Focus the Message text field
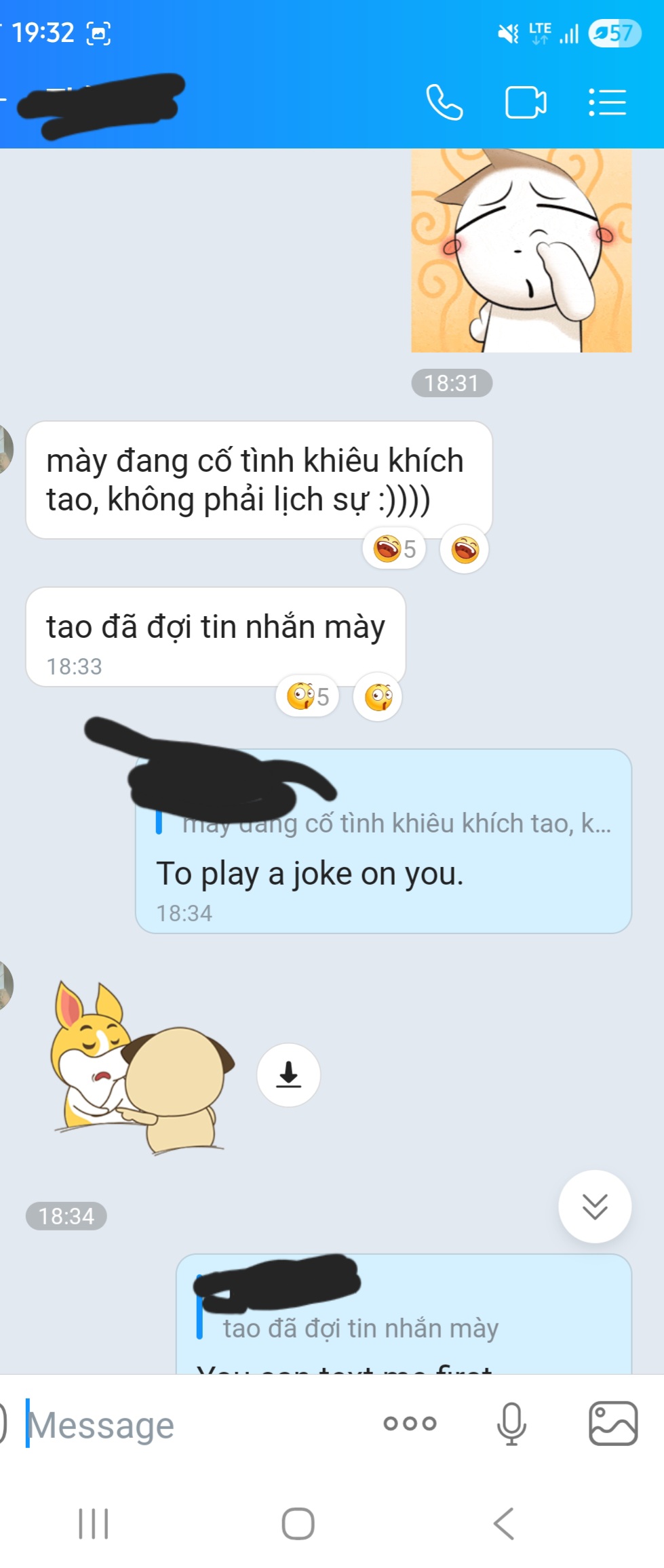Screen dimensions: 664x1568 click(197, 1425)
